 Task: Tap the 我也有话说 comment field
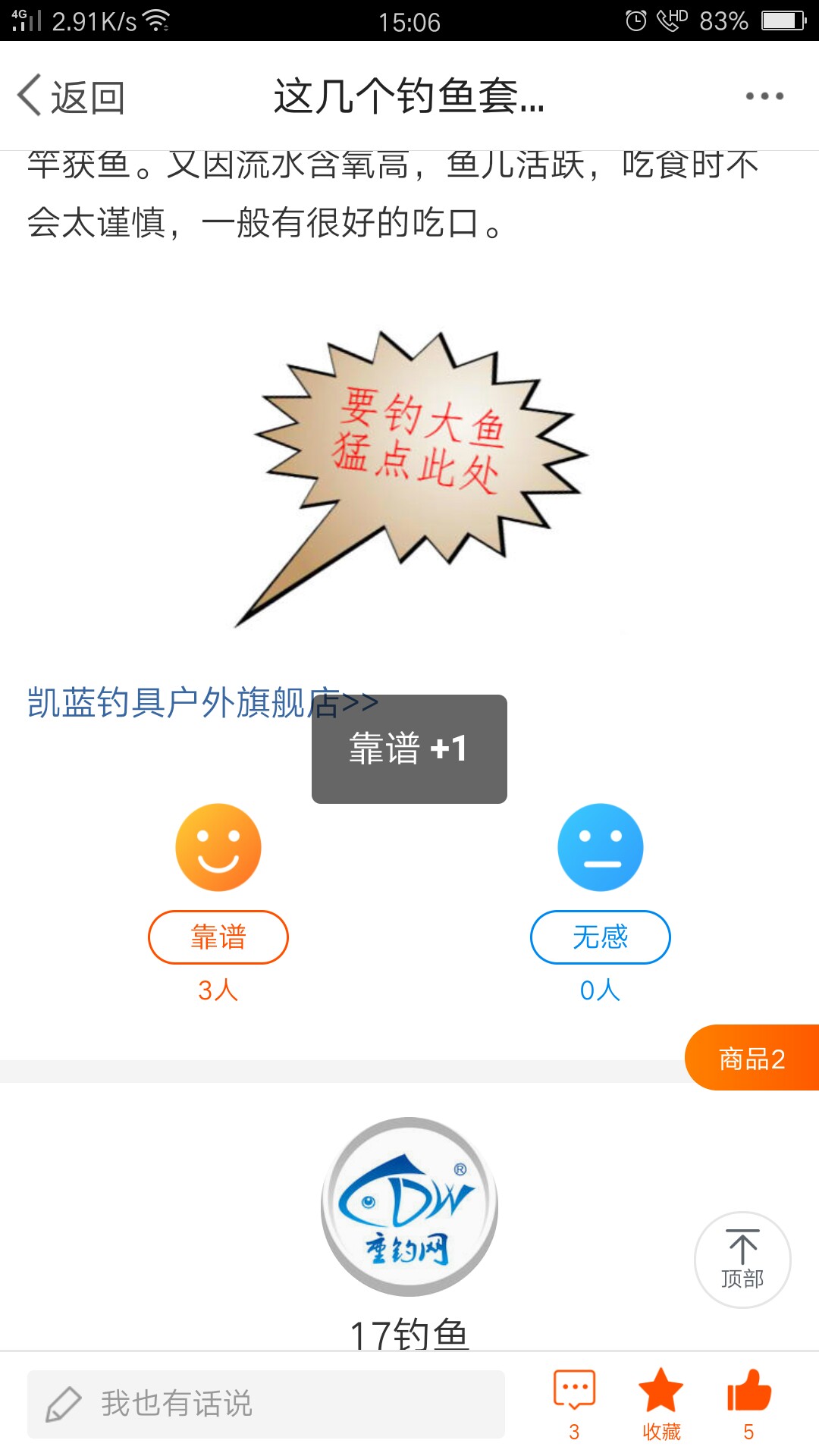[265, 1404]
